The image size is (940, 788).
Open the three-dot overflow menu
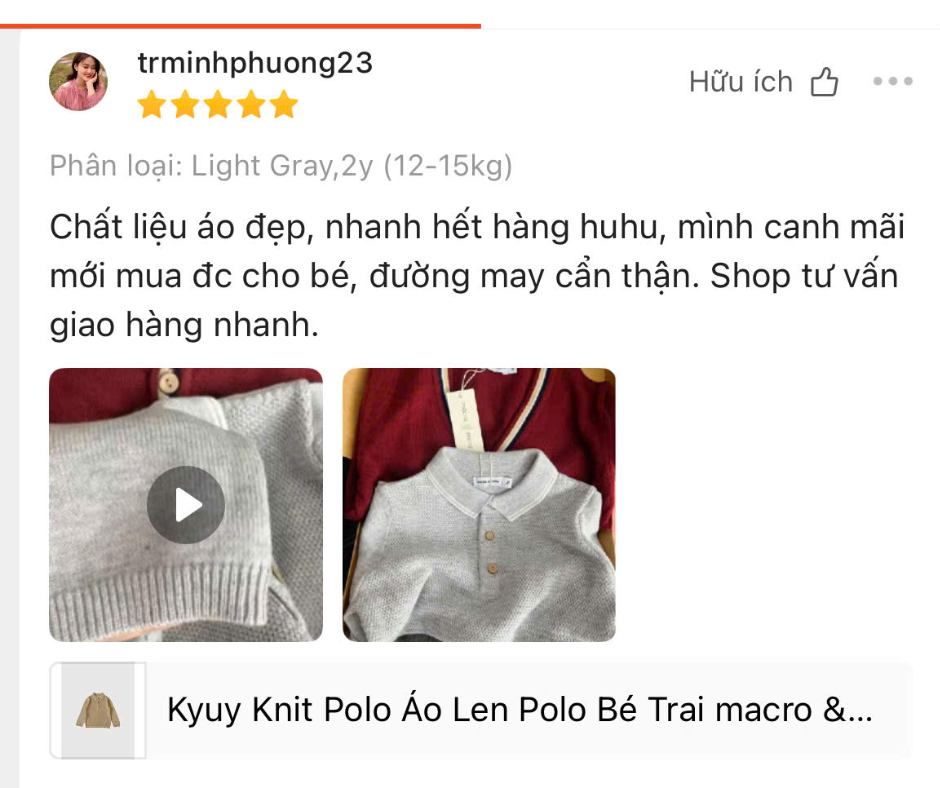pyautogui.click(x=892, y=82)
